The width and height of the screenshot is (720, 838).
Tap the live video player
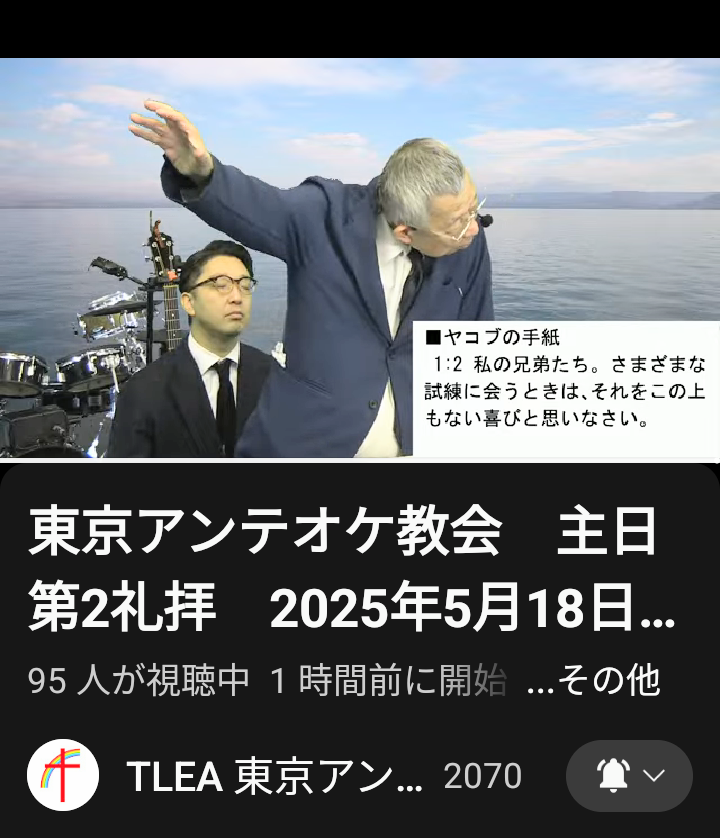pos(360,258)
